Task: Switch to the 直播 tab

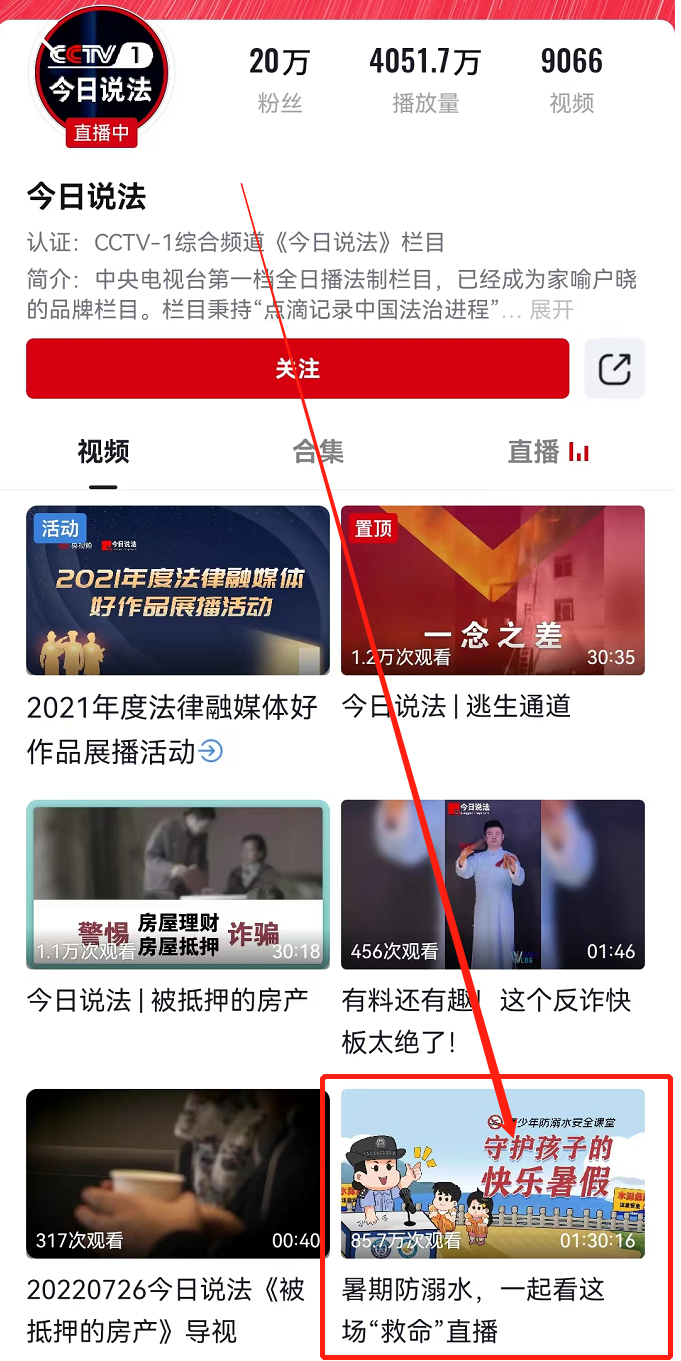Action: click(547, 452)
